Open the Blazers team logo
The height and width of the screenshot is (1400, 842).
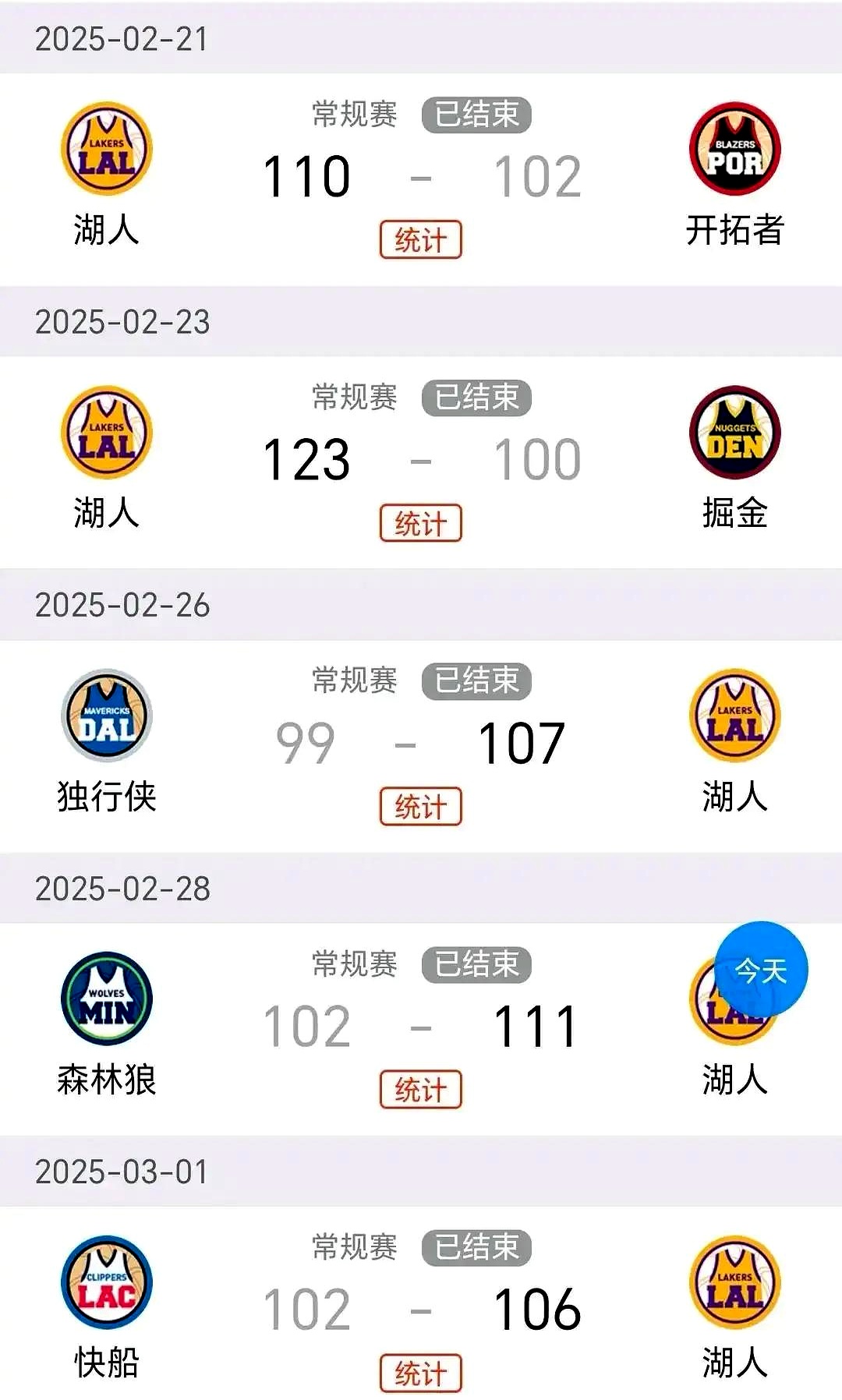pos(733,148)
